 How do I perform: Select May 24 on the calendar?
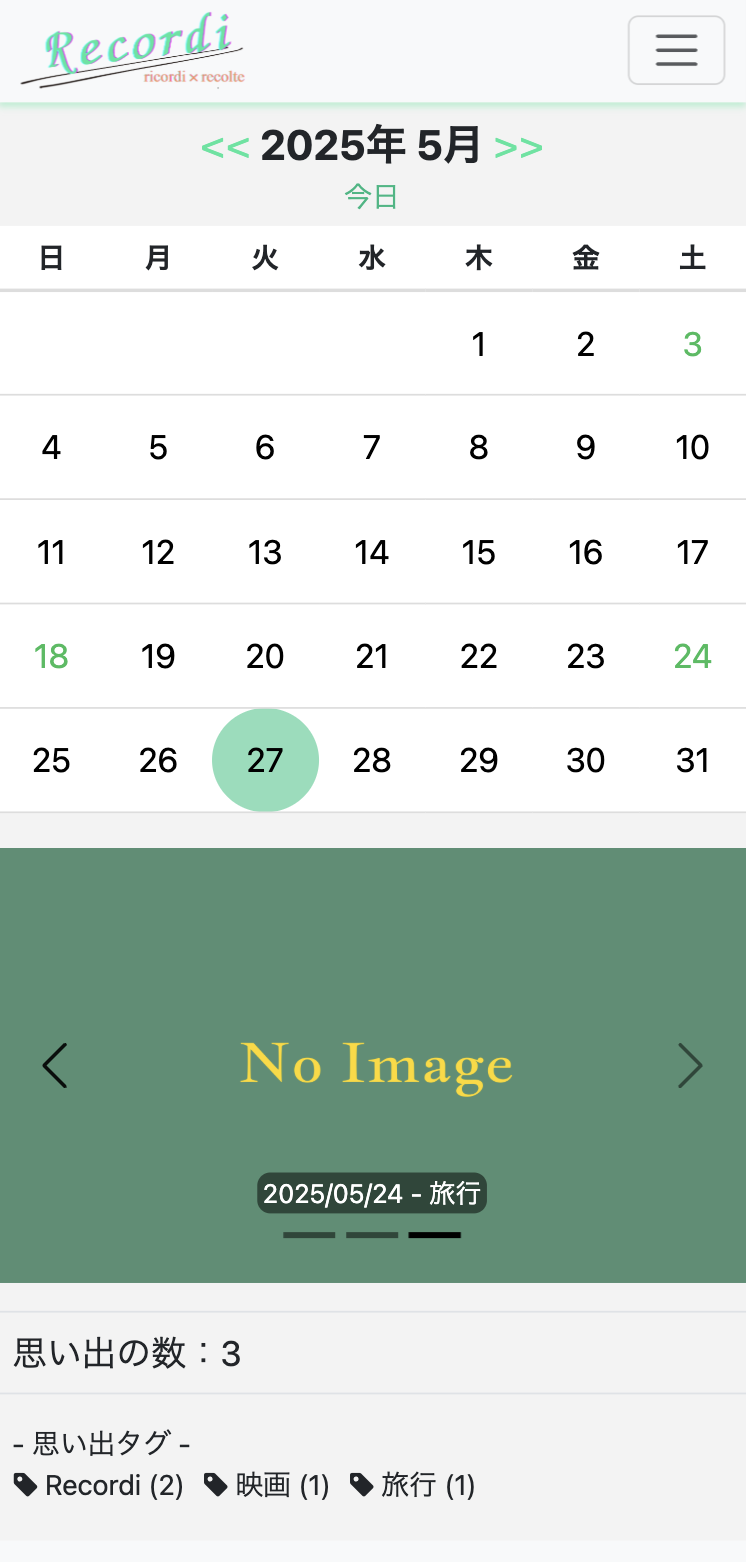[692, 656]
